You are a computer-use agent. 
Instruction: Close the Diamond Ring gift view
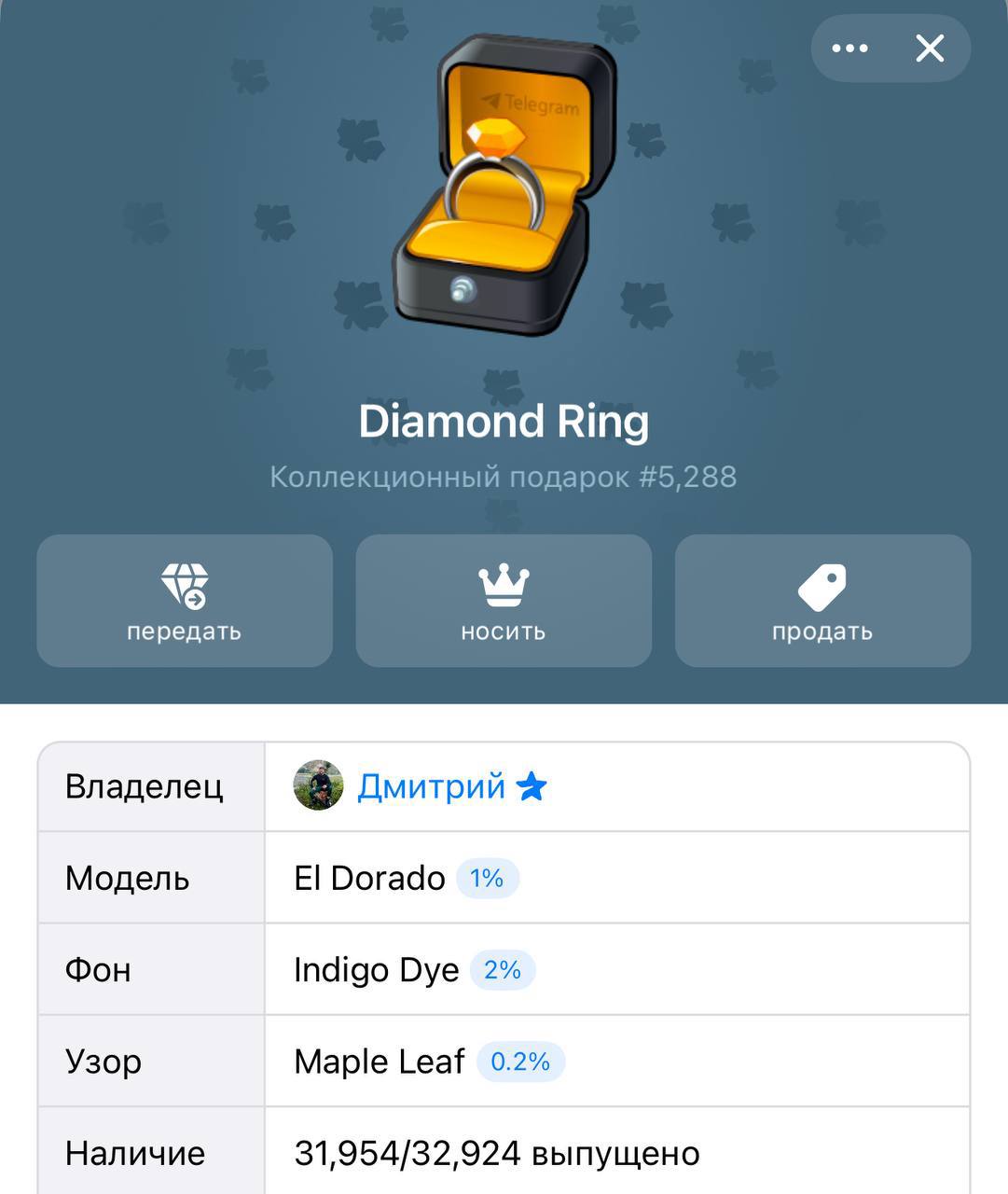(930, 49)
